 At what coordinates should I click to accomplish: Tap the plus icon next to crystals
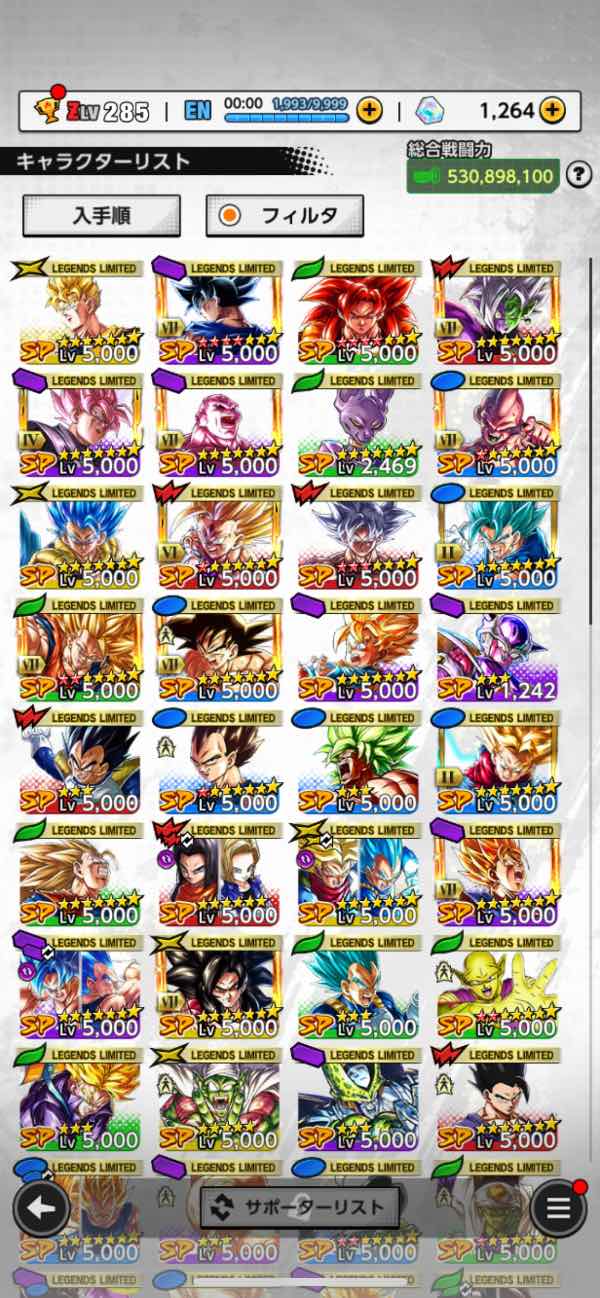552,110
